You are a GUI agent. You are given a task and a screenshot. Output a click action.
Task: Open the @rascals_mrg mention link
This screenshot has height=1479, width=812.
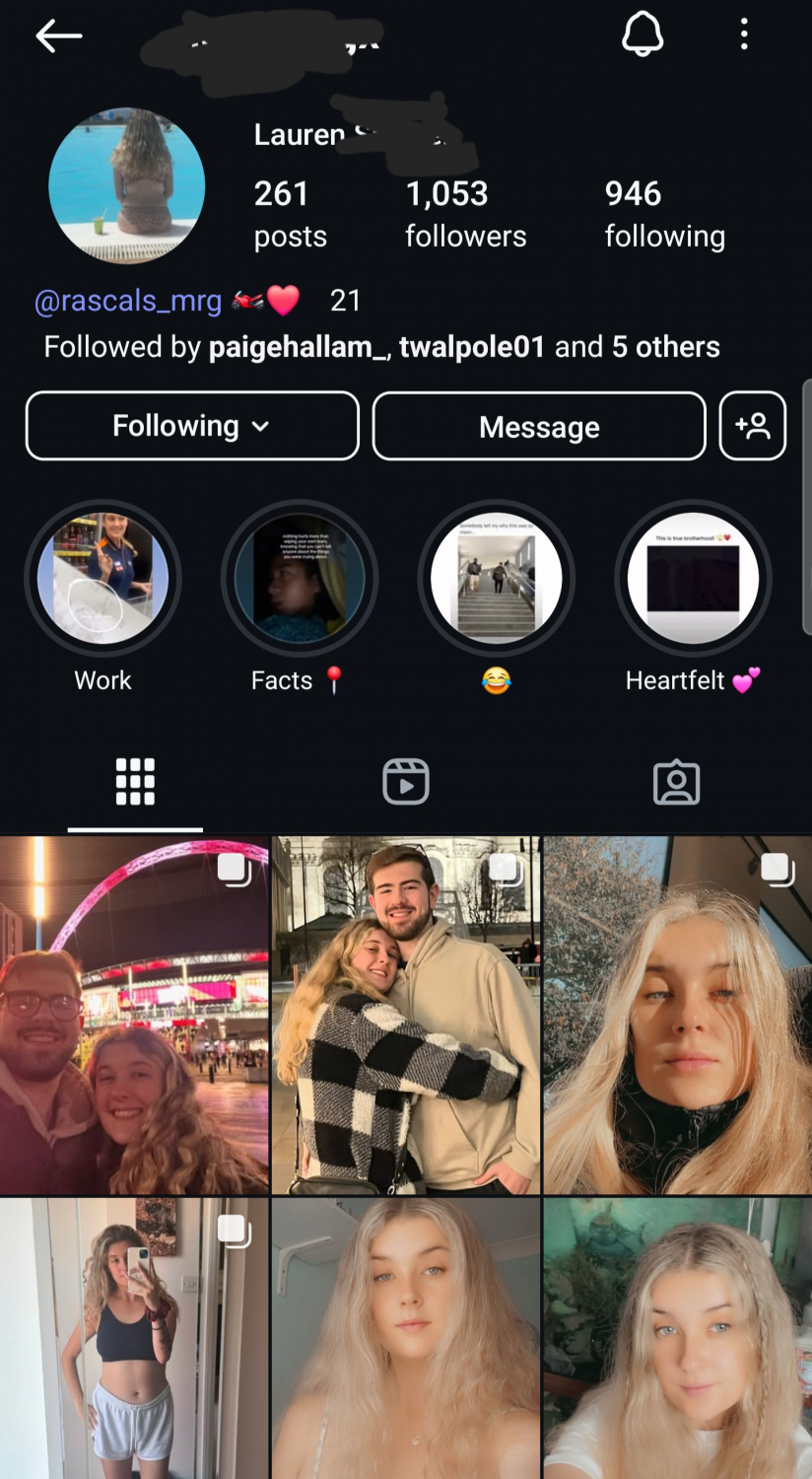(128, 301)
